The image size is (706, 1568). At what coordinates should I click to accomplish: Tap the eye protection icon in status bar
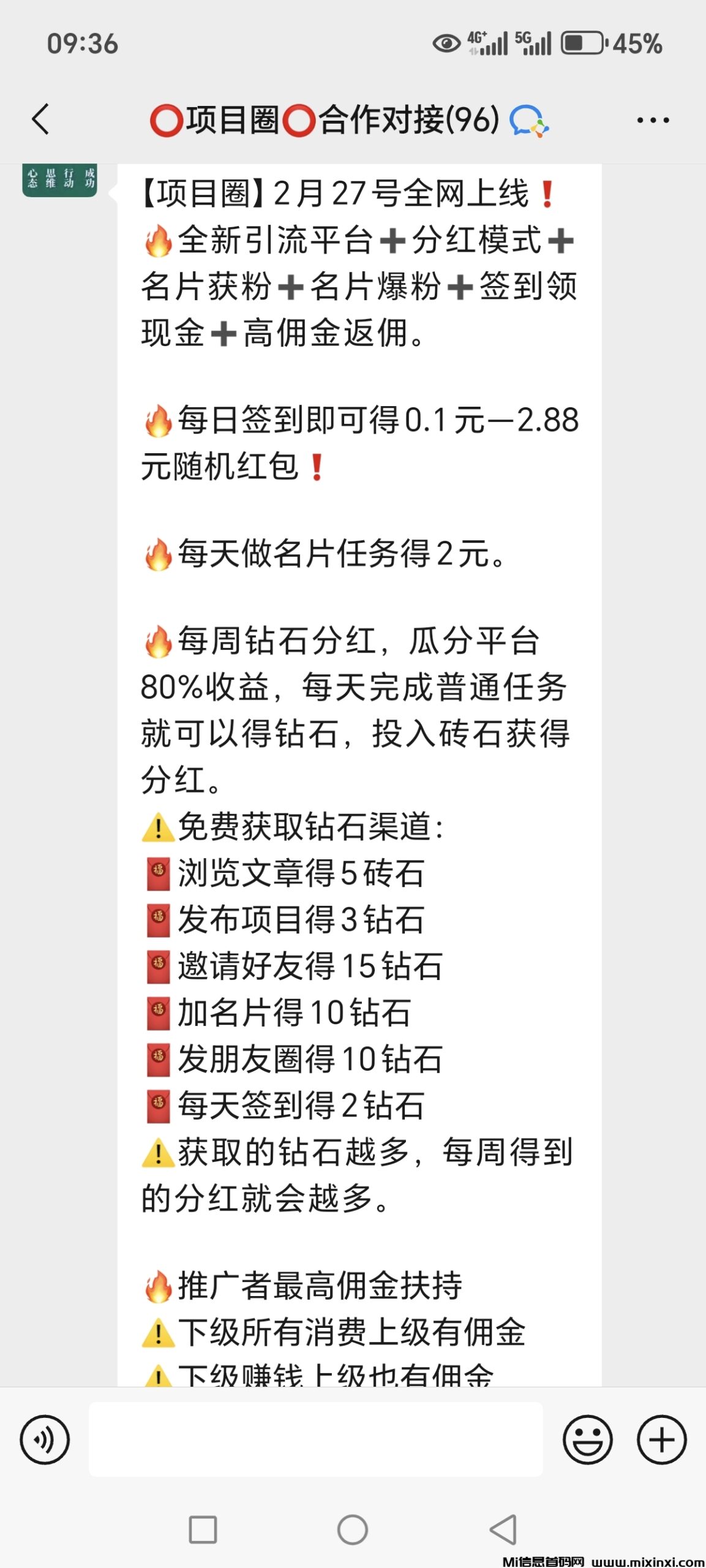coord(446,43)
